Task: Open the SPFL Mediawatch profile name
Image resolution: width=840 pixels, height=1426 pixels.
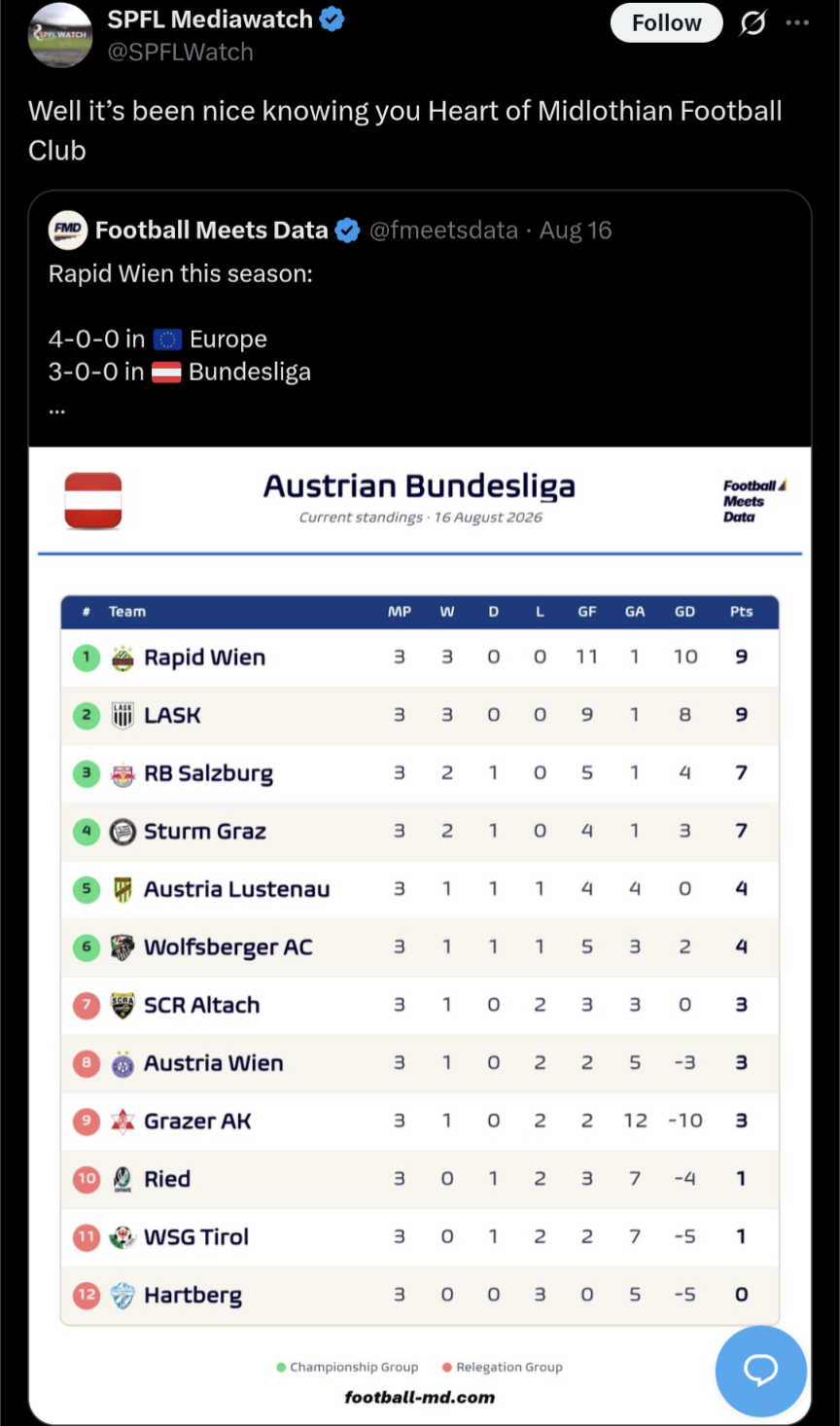Action: point(210,19)
